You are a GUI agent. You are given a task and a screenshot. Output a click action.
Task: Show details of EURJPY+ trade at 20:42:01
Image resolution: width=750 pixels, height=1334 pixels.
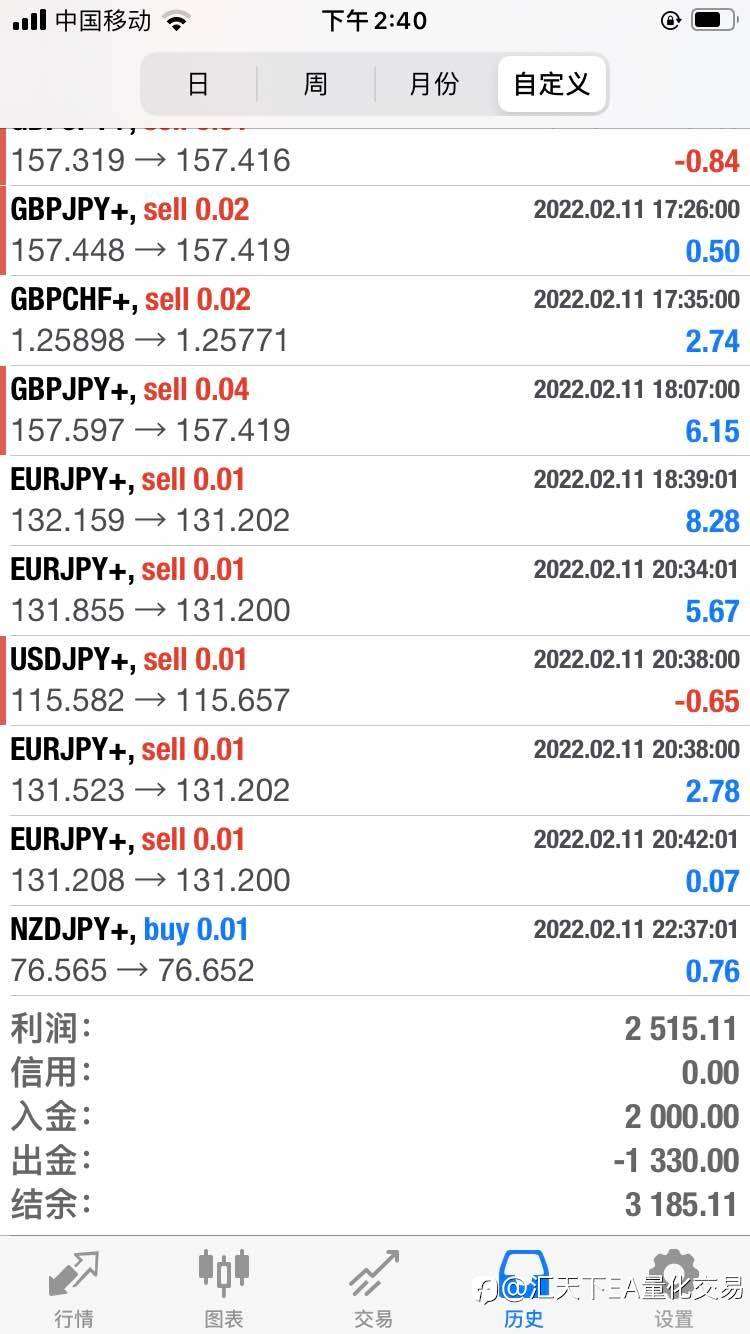(x=375, y=861)
